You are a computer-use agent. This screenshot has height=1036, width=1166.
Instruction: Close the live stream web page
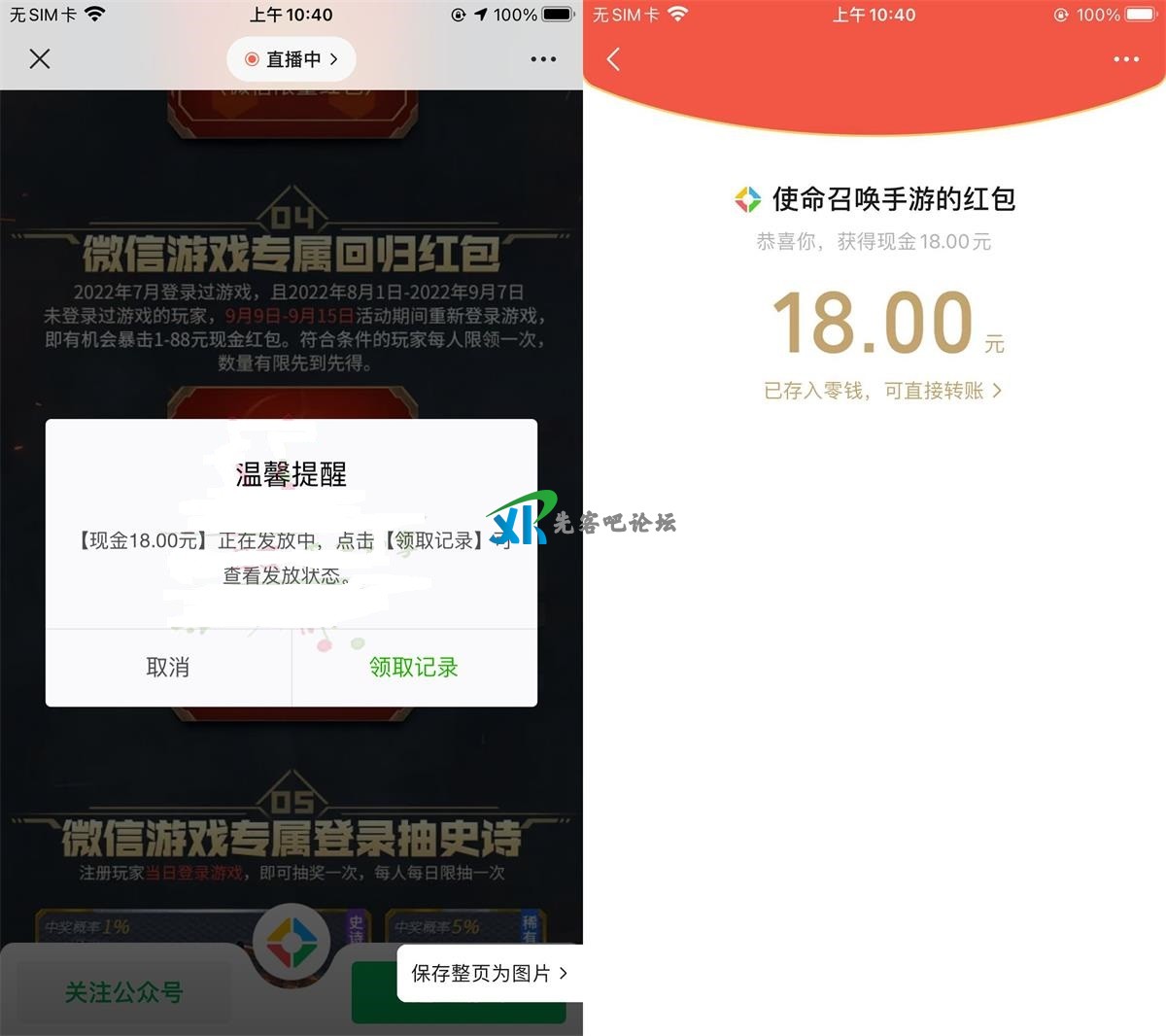pyautogui.click(x=40, y=59)
